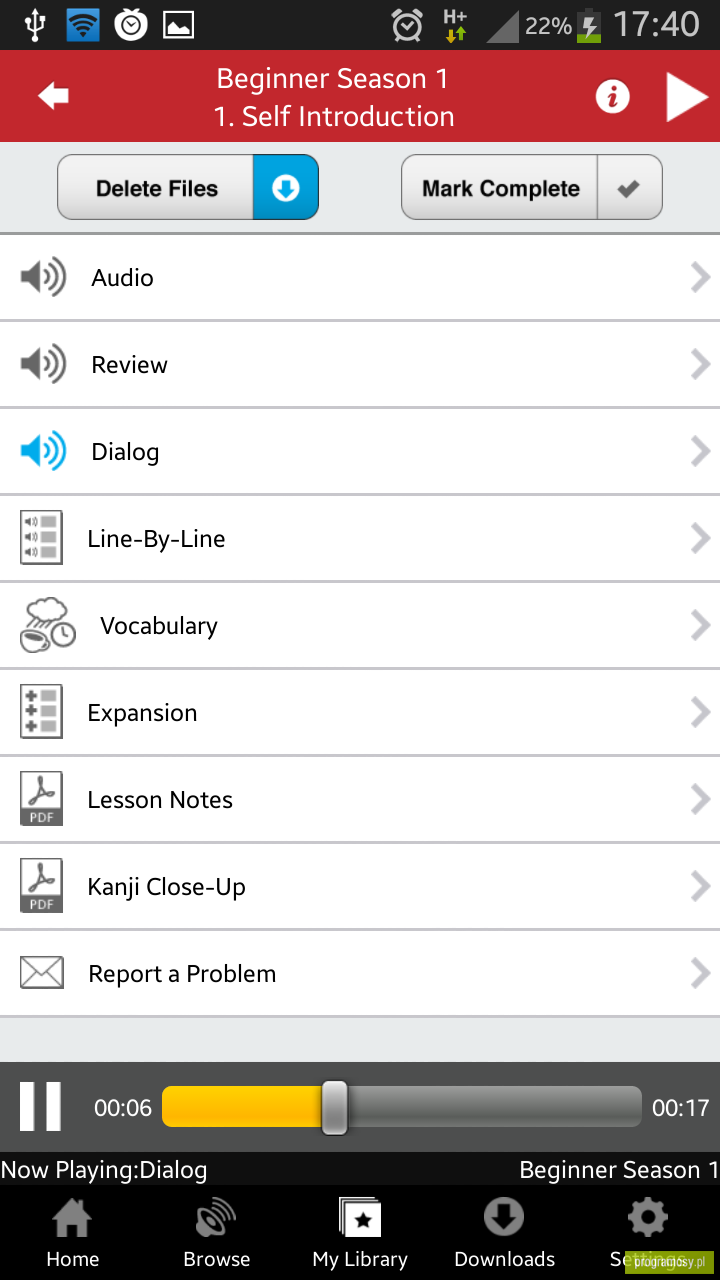The image size is (720, 1280).
Task: Open the Settings tab
Action: (648, 1234)
